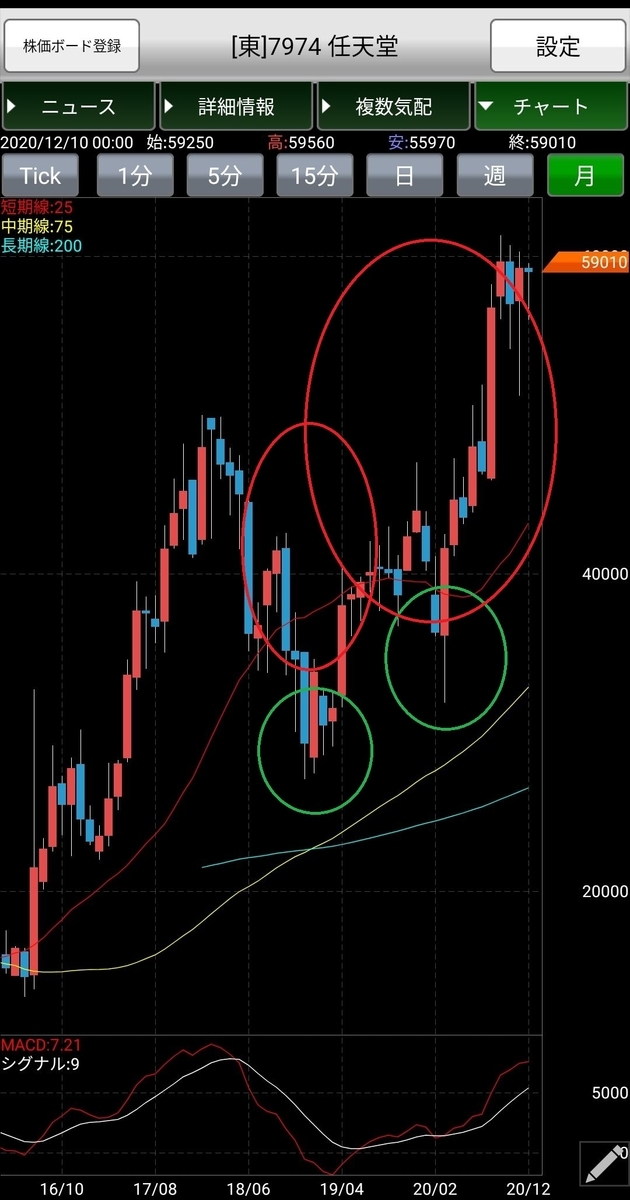Open 設定 settings
The width and height of the screenshot is (630, 1200).
(x=557, y=46)
